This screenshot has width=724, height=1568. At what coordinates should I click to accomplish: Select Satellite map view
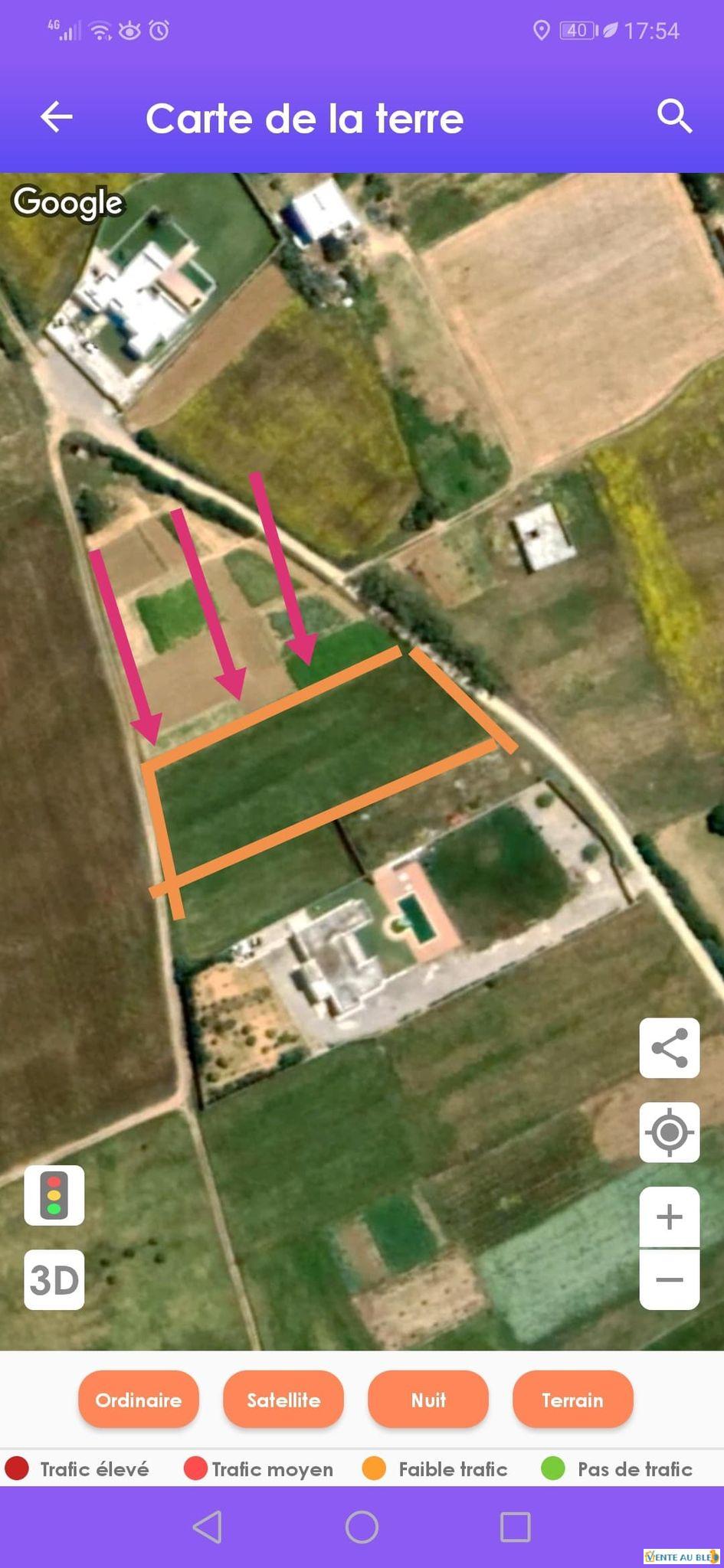tap(283, 1400)
